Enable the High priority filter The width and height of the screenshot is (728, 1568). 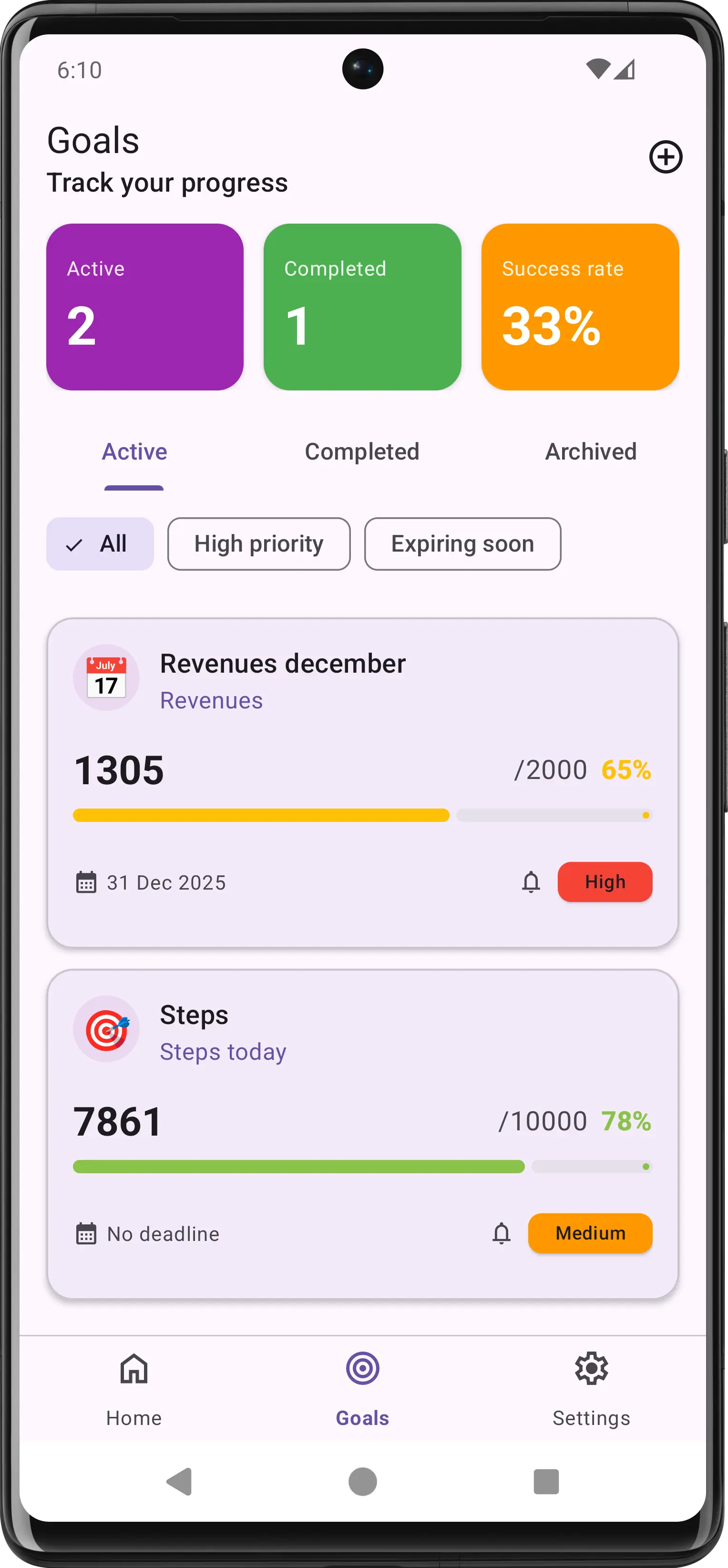259,543
